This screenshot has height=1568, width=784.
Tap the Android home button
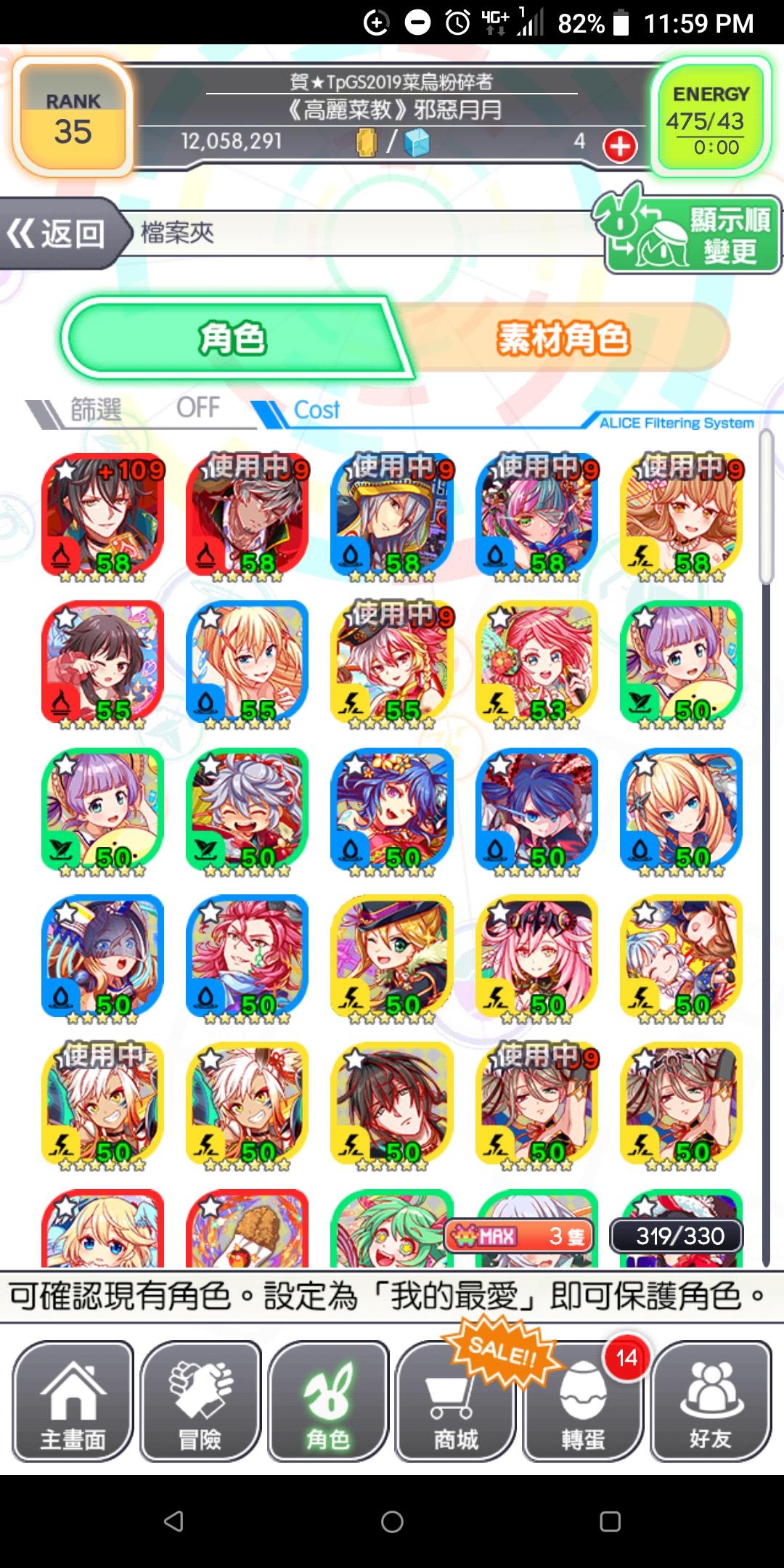point(392,1522)
